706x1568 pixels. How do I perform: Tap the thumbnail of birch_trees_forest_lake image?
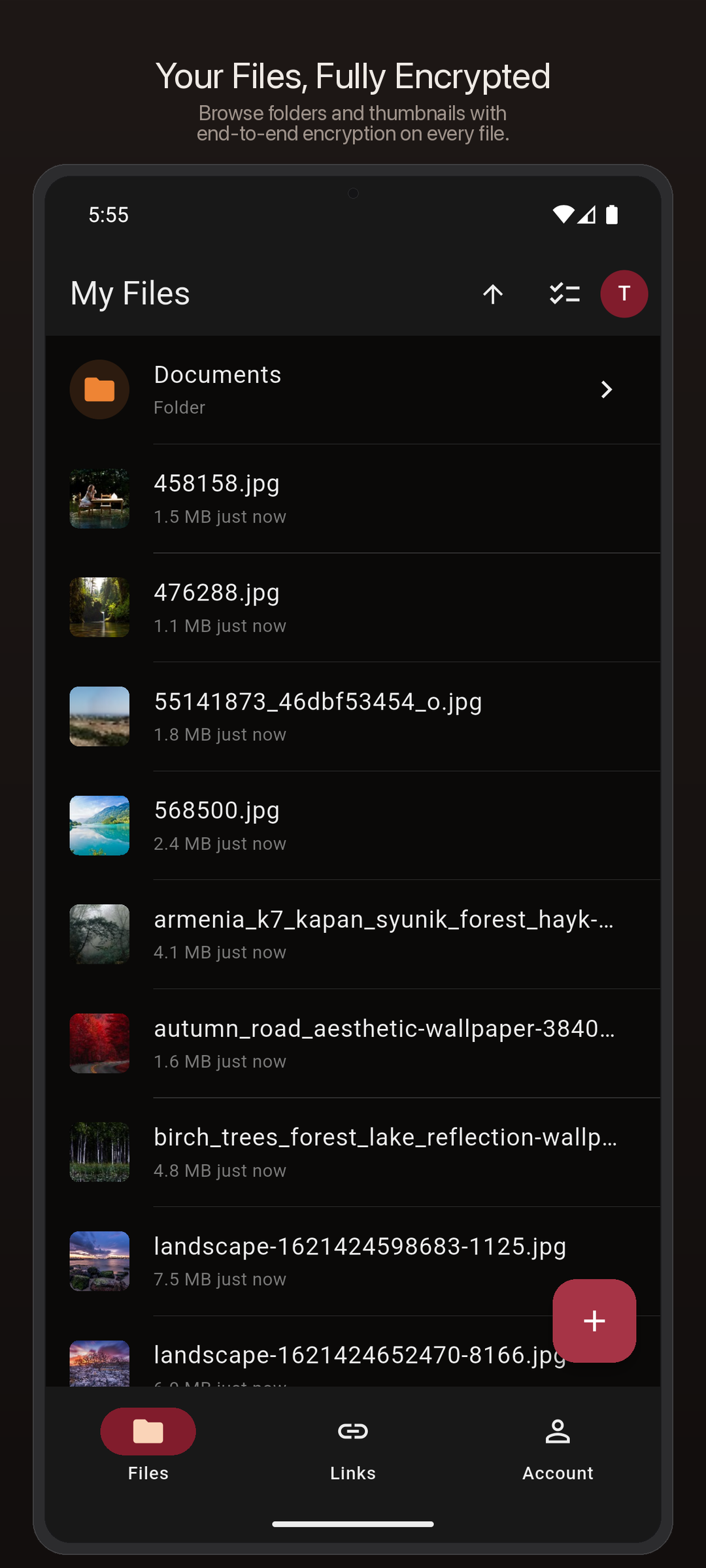pyautogui.click(x=99, y=1152)
